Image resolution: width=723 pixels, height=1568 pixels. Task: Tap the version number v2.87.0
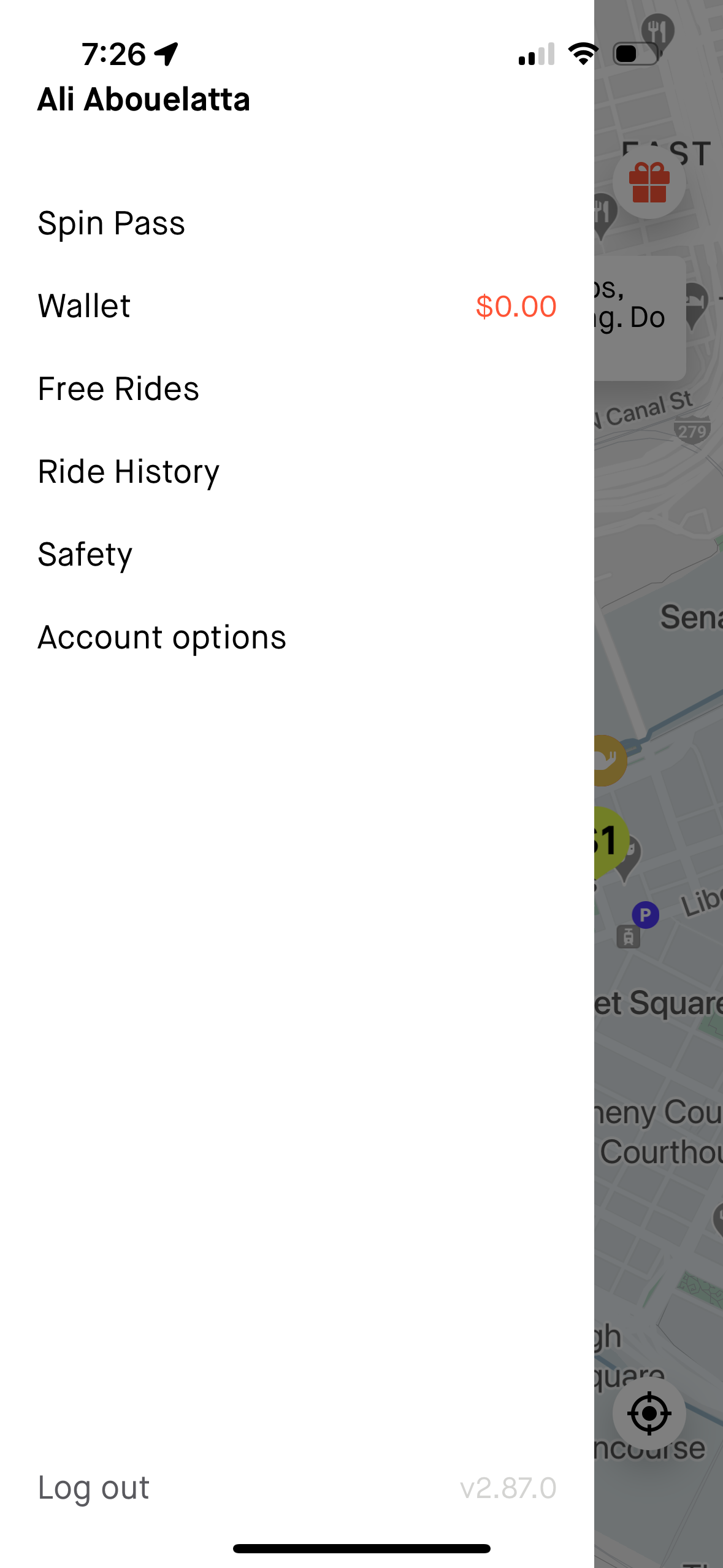click(x=507, y=1486)
